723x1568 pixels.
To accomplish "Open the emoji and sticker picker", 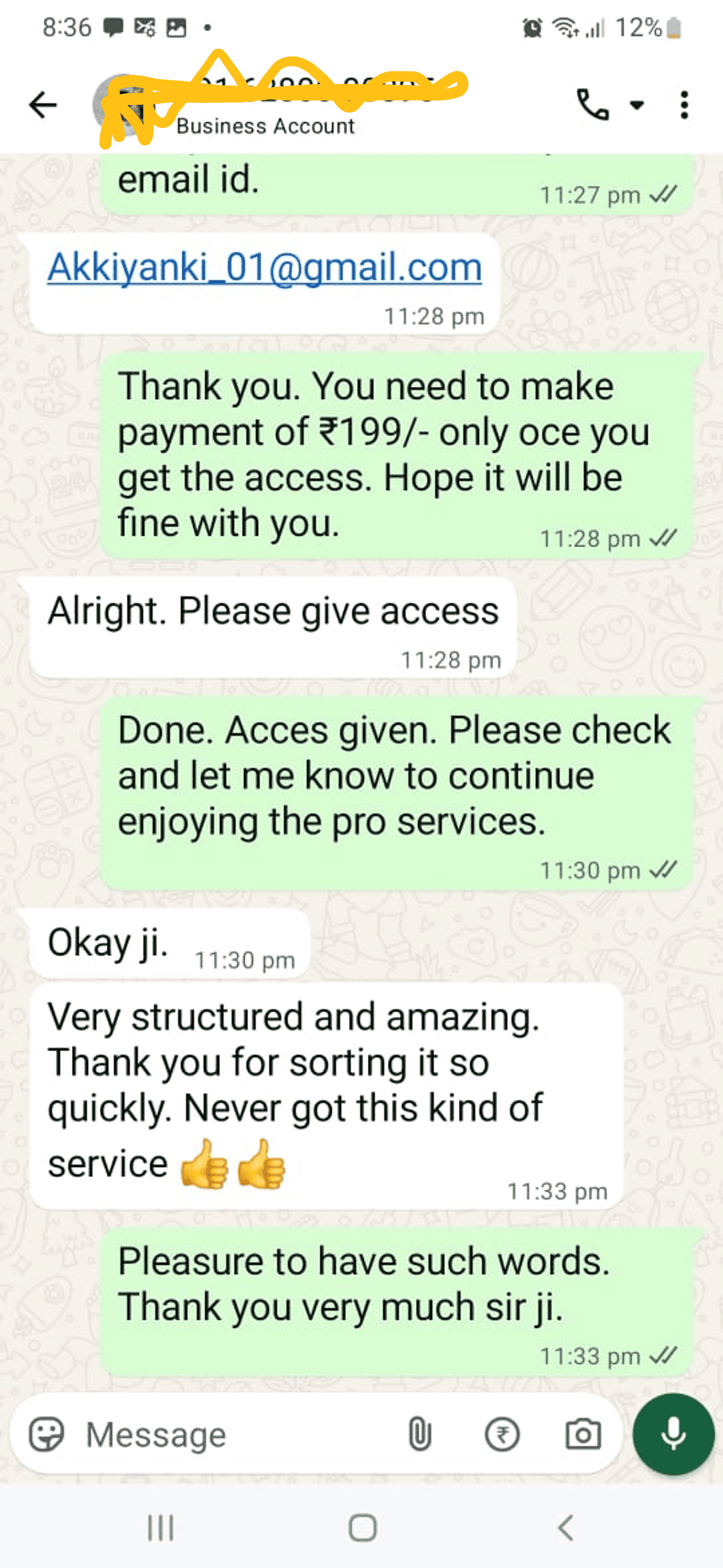I will 47,1434.
